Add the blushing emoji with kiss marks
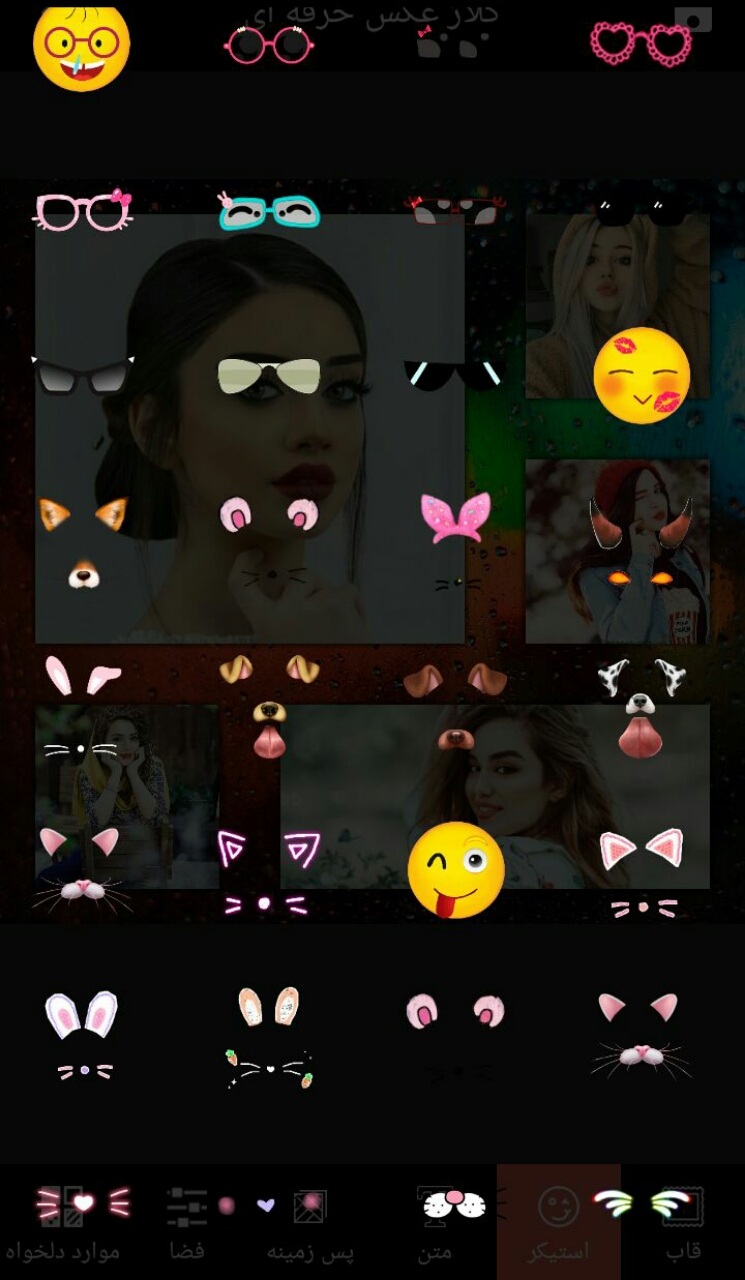Screen dimensions: 745x1280 coord(641,375)
